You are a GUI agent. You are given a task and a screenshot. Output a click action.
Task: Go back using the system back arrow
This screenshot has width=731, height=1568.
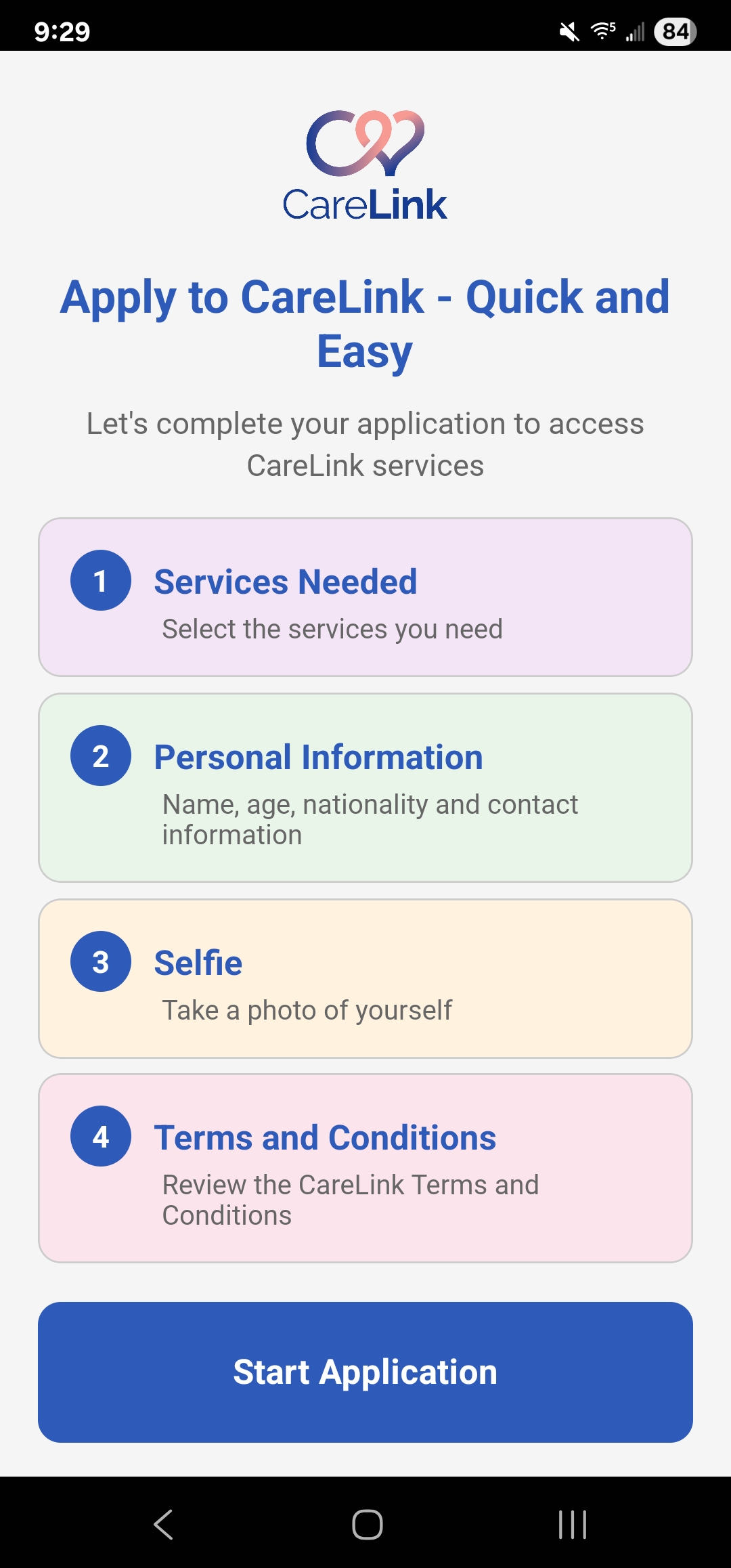[164, 1524]
